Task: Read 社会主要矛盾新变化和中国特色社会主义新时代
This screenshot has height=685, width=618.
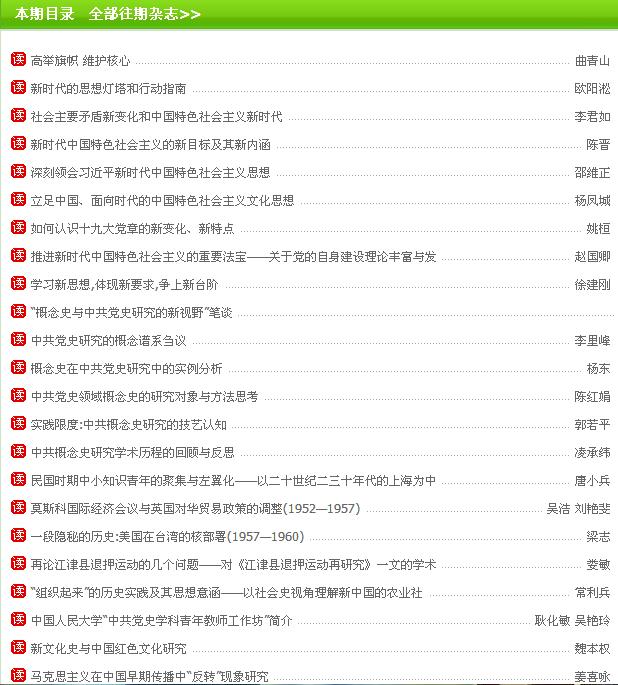Action: (157, 117)
